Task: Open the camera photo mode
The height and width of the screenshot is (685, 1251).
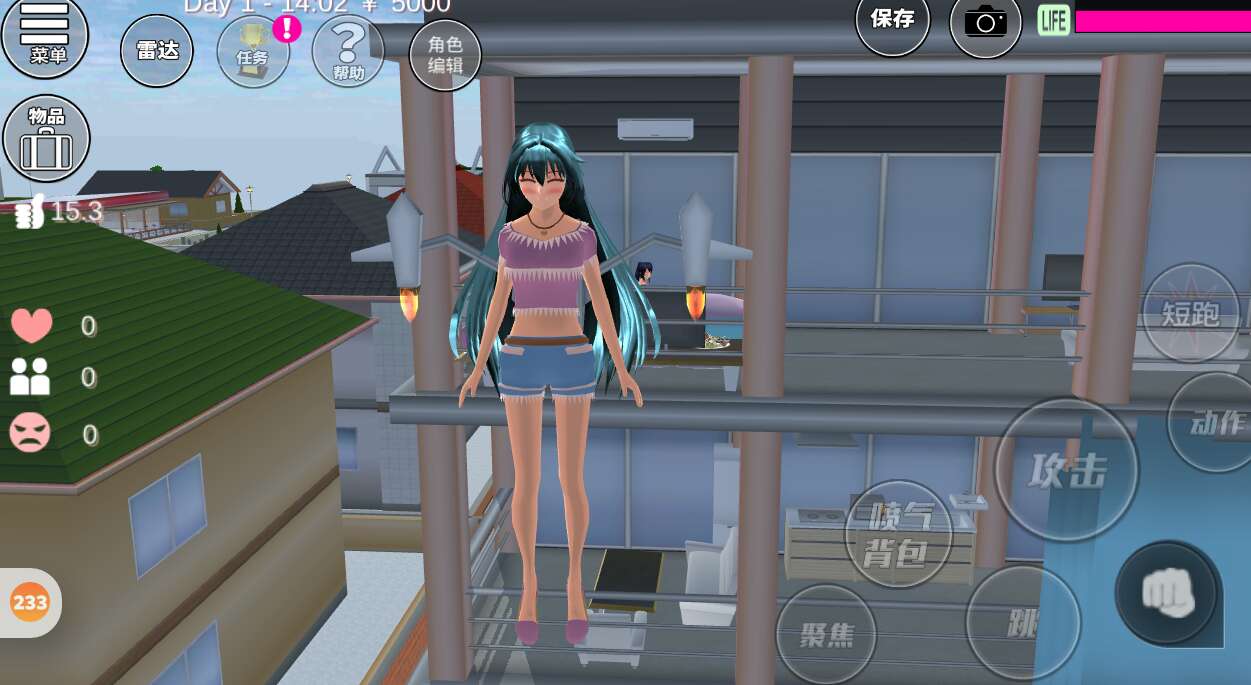Action: (x=985, y=22)
